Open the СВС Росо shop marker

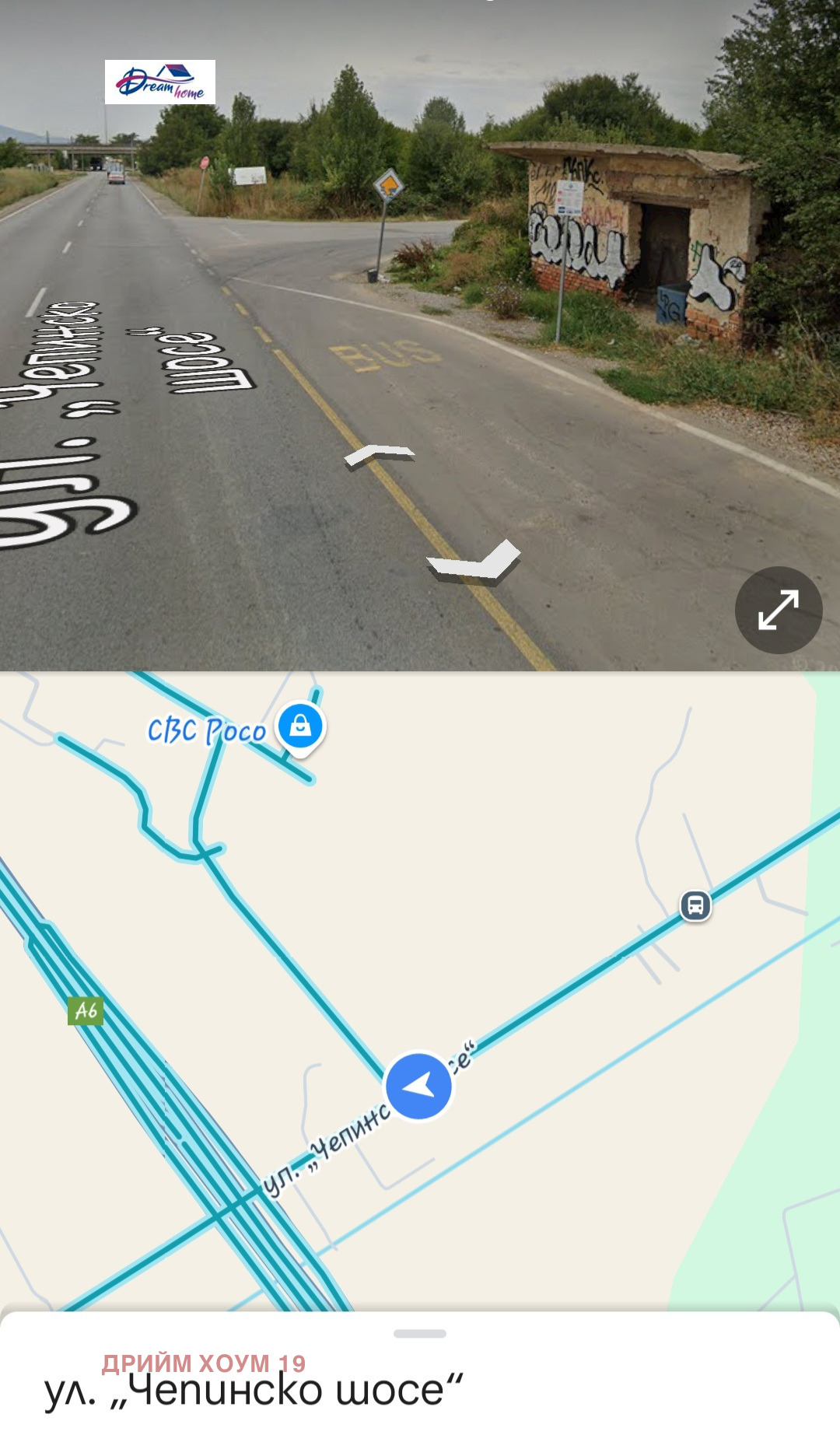[x=300, y=727]
